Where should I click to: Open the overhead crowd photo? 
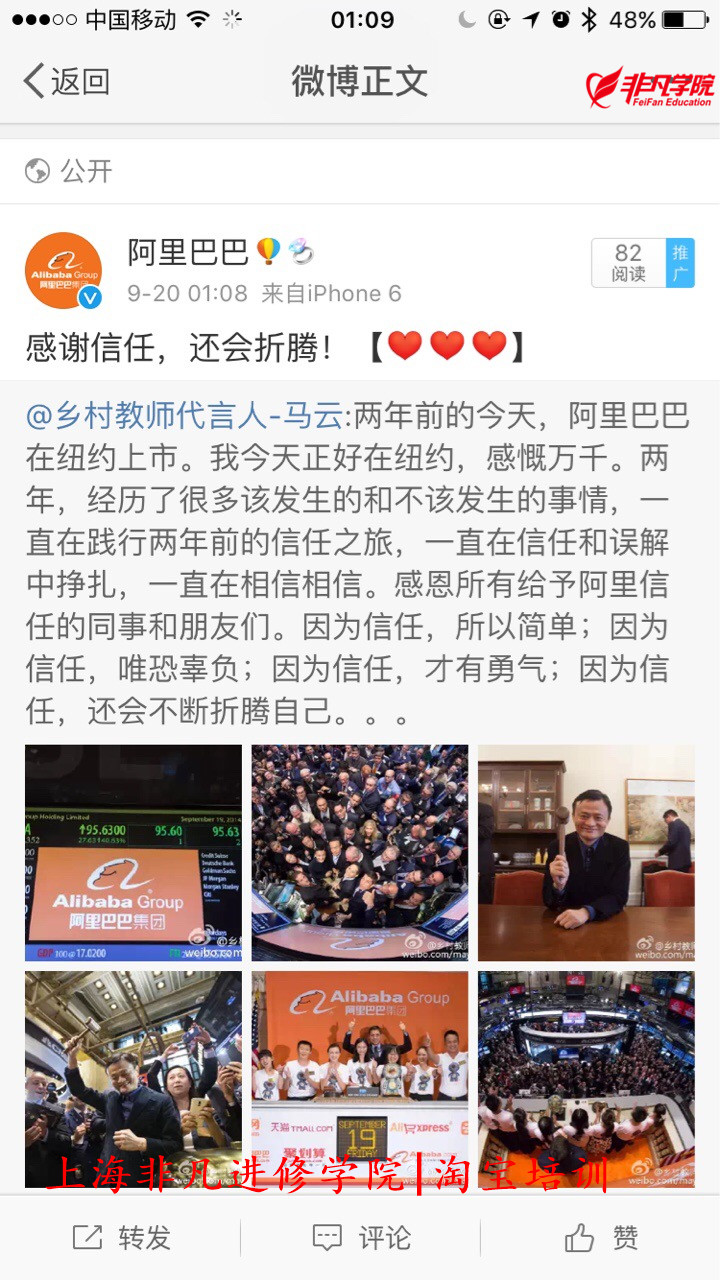pos(359,852)
